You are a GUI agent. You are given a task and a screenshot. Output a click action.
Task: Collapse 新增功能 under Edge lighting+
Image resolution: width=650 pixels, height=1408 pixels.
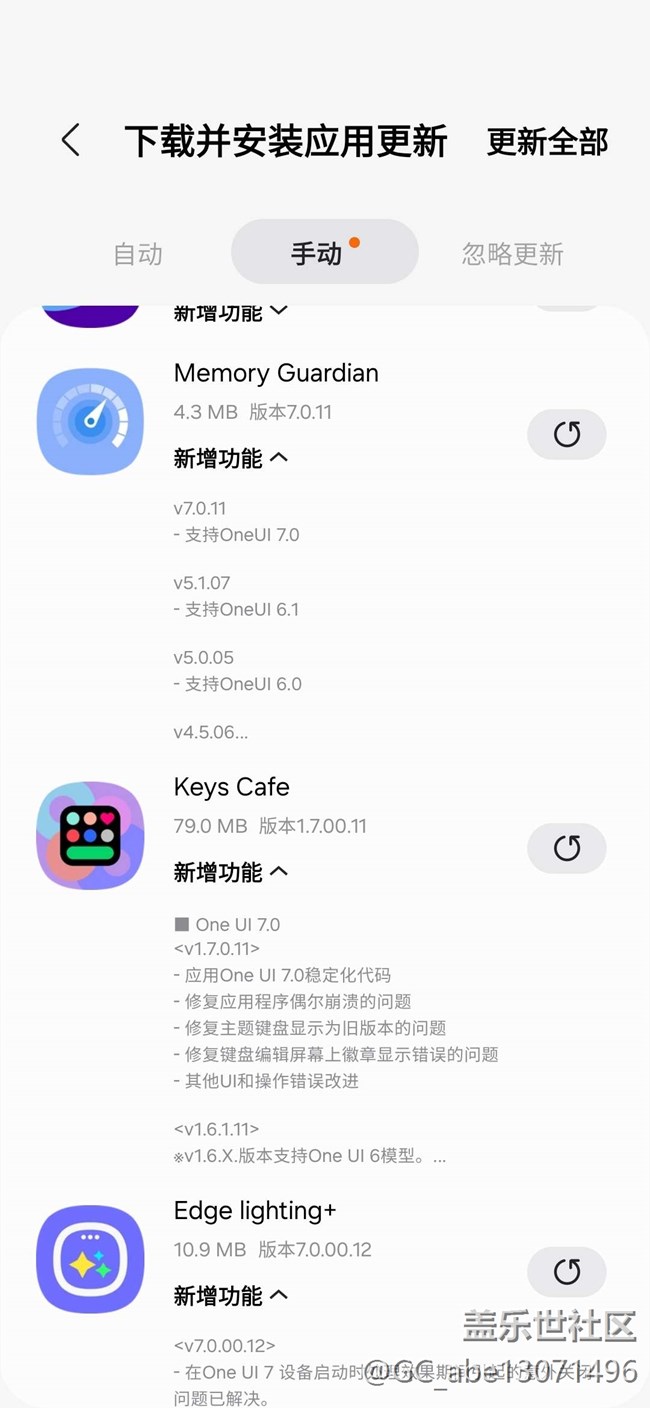pyautogui.click(x=231, y=1295)
